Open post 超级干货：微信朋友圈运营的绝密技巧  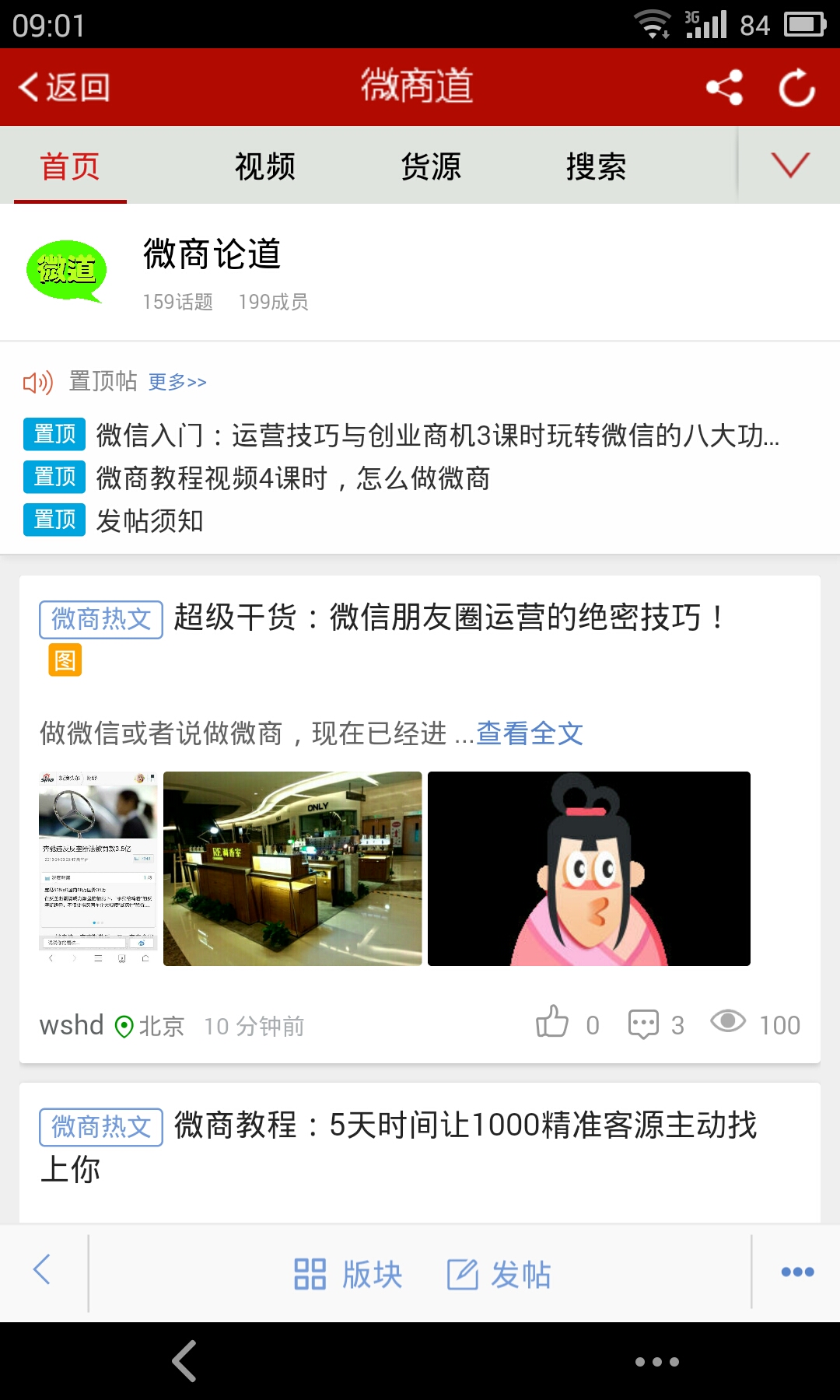450,618
